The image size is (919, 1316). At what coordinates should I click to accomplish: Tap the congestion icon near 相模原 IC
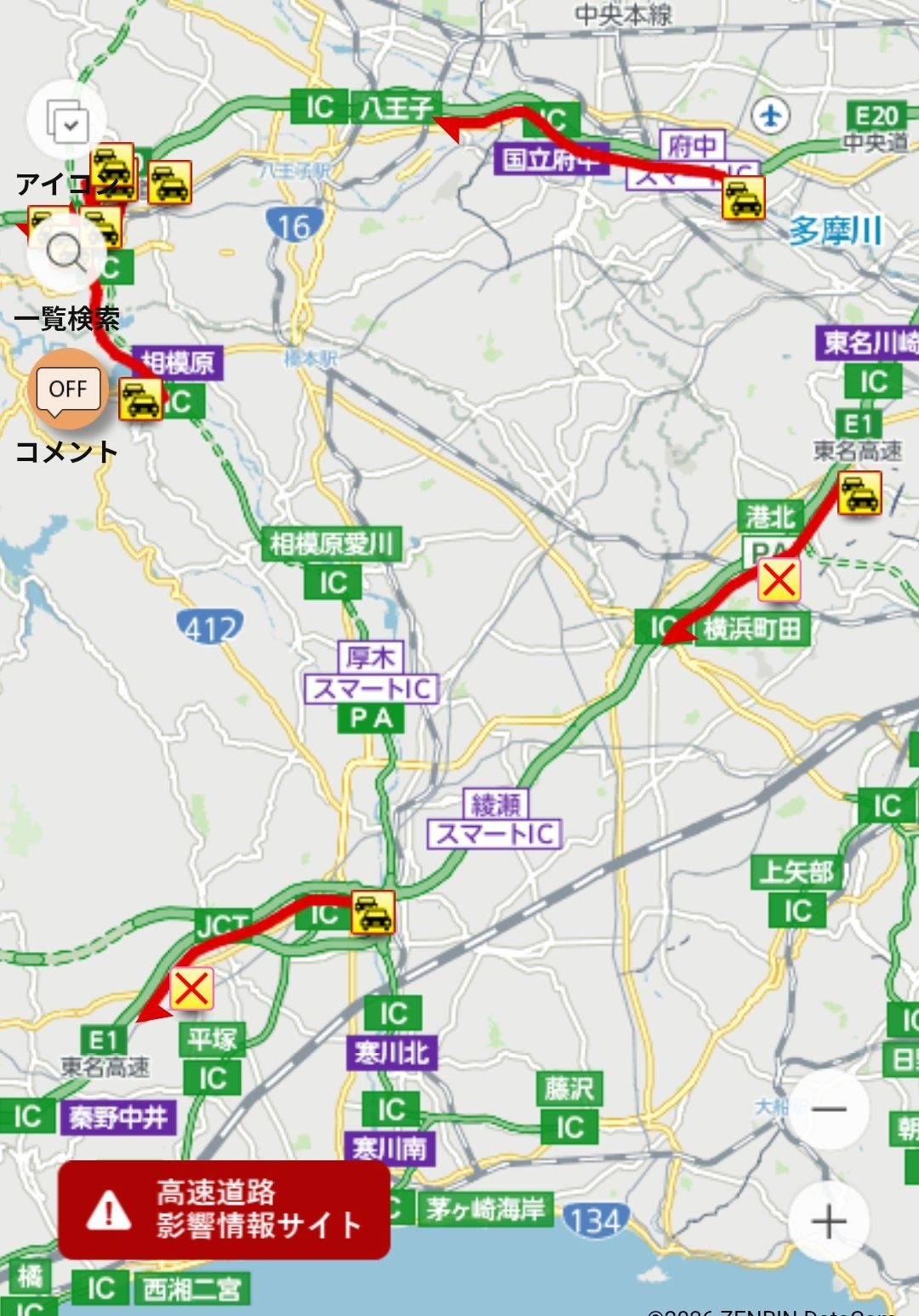140,399
